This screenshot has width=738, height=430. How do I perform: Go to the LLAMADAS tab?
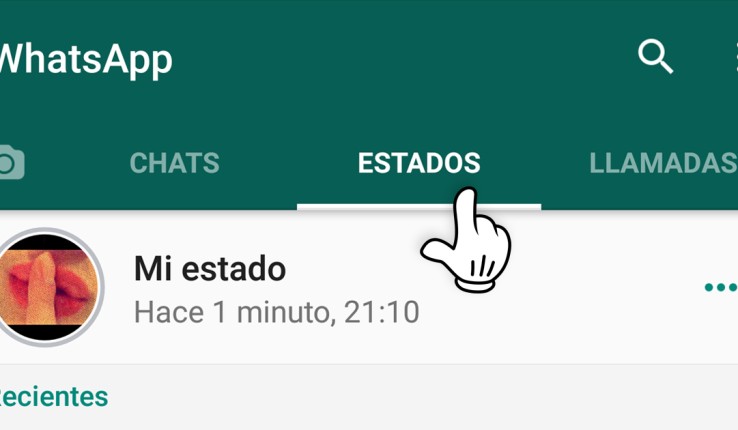(662, 163)
